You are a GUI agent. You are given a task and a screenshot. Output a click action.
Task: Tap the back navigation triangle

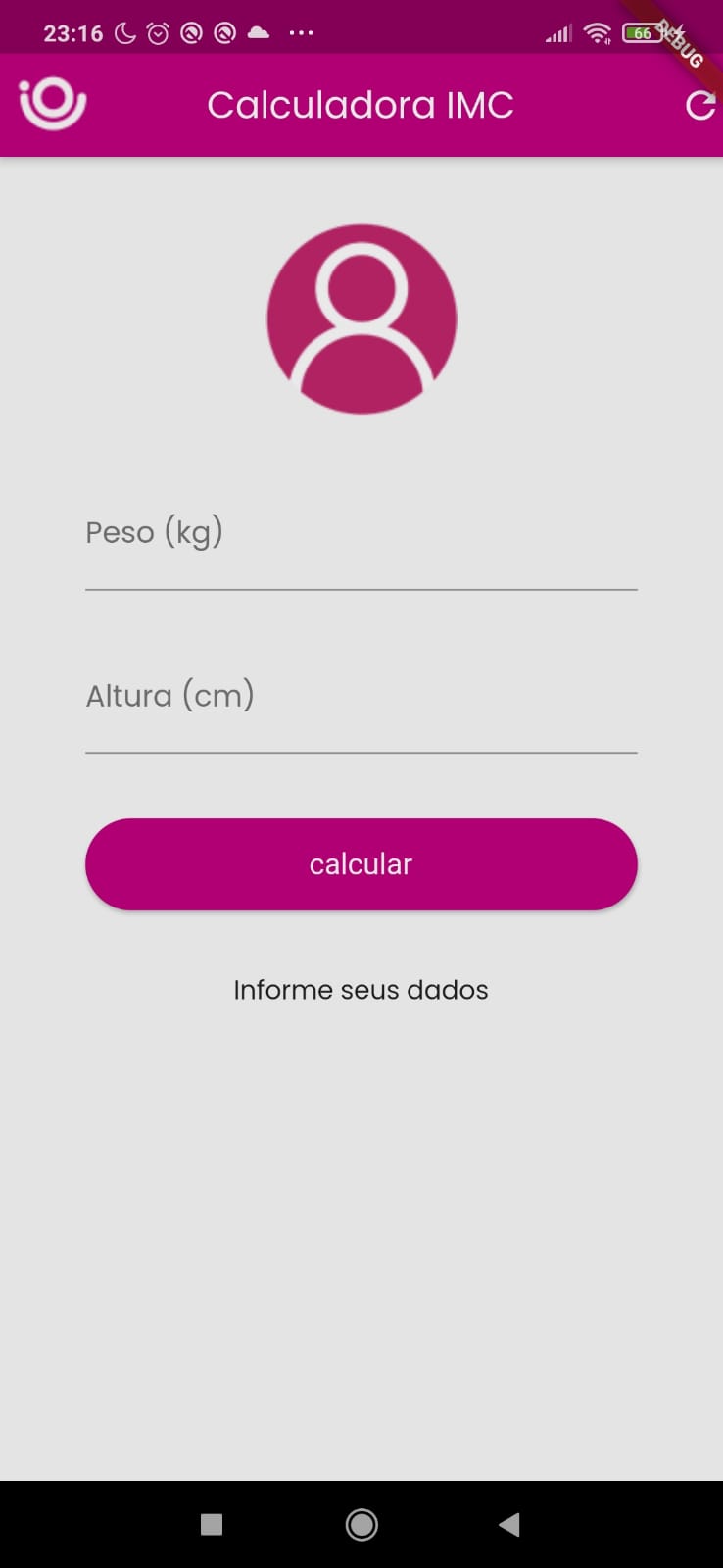[x=508, y=1524]
